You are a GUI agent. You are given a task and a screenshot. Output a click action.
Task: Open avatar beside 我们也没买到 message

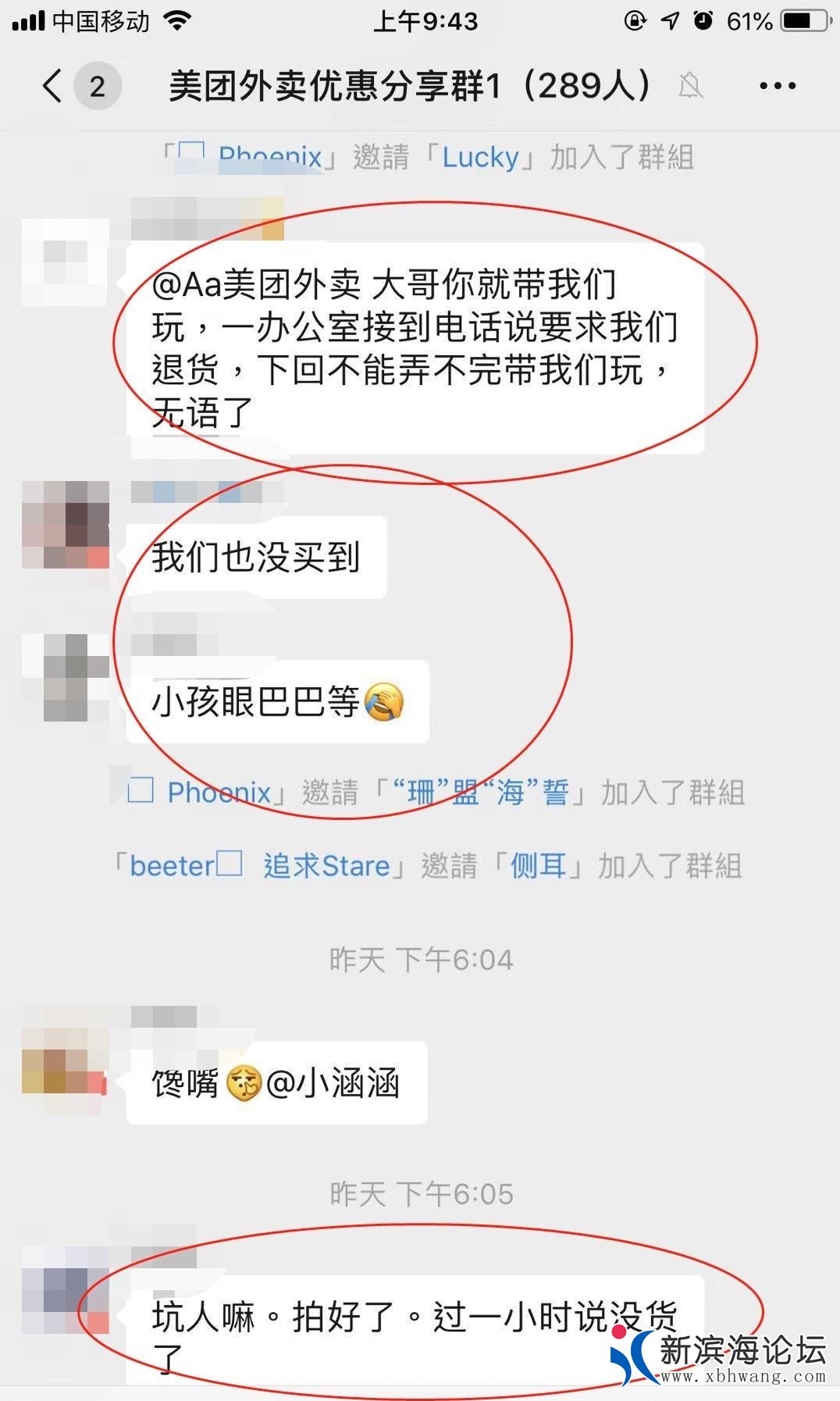tap(66, 525)
